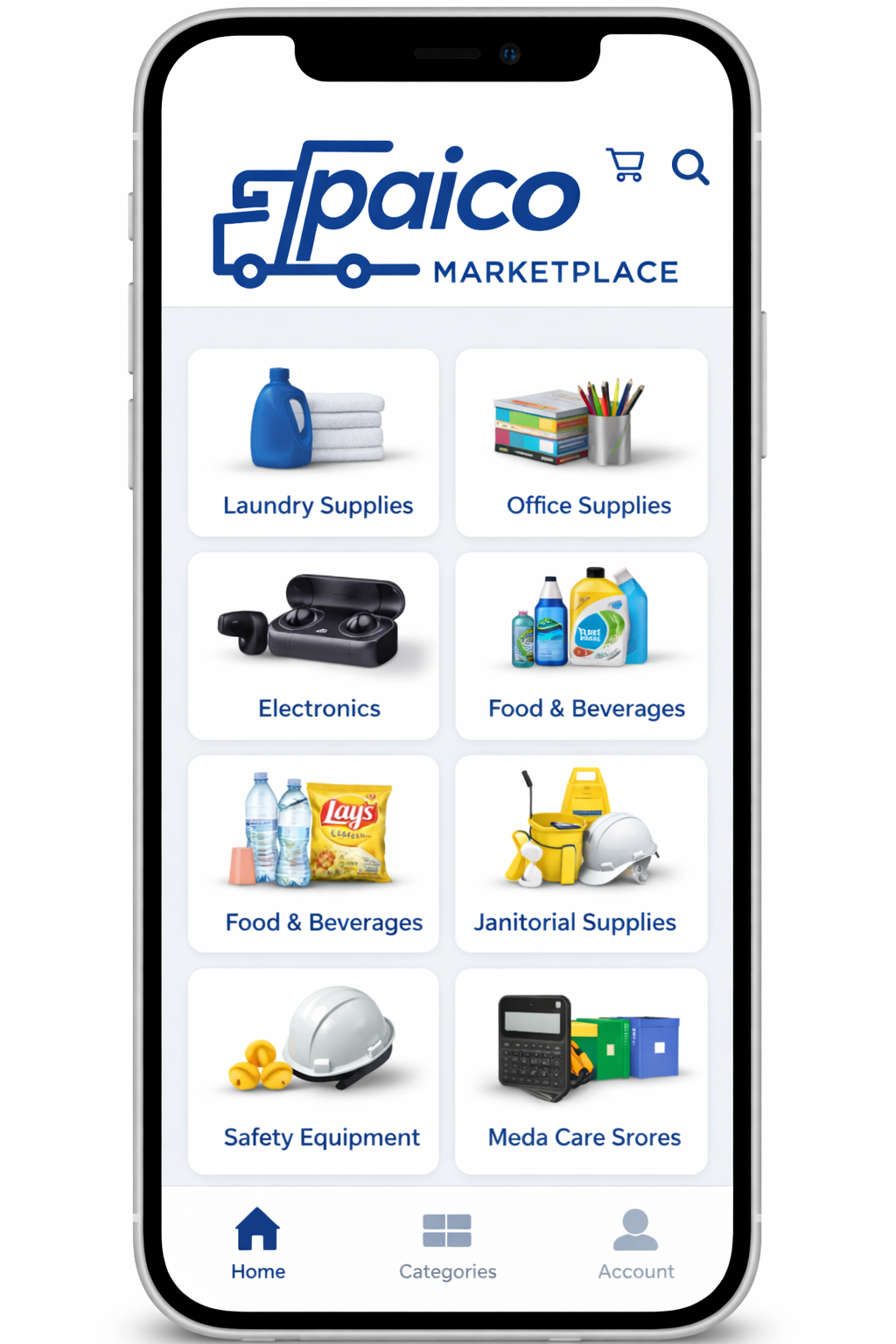The width and height of the screenshot is (896, 1344).
Task: Click the Laundry Supplies text label
Action: [318, 506]
